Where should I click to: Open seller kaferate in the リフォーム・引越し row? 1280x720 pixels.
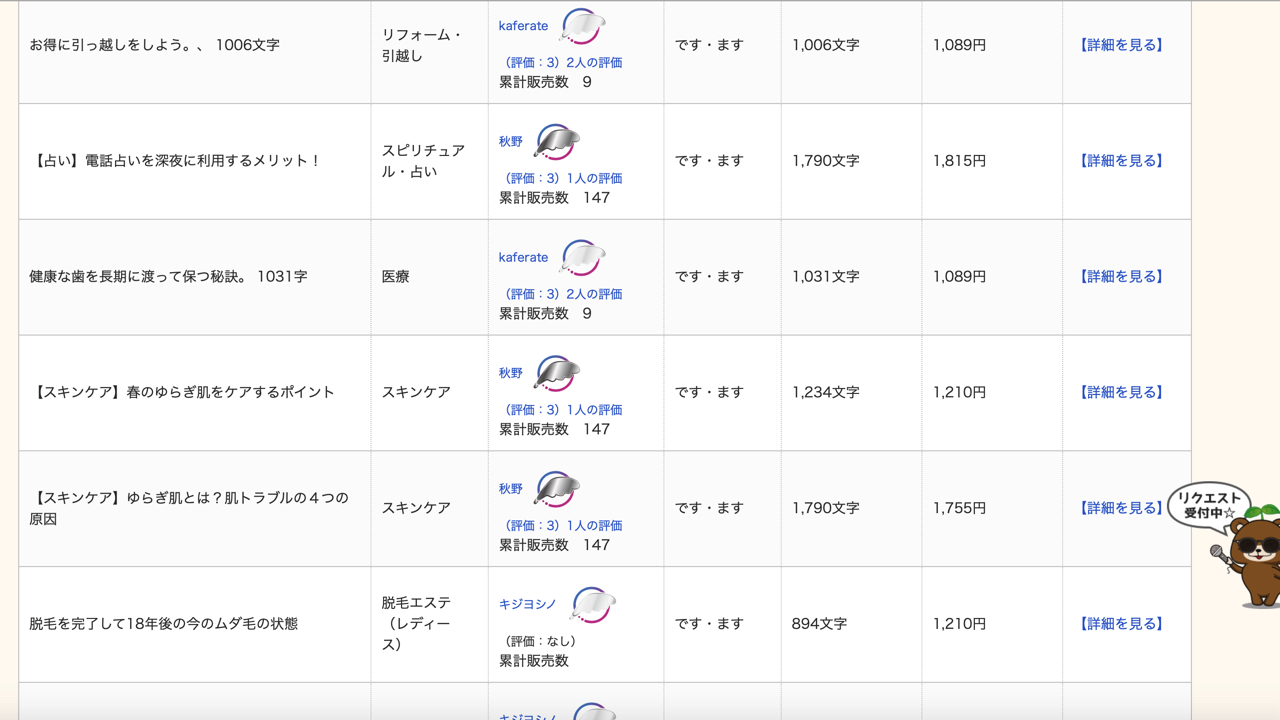[523, 26]
